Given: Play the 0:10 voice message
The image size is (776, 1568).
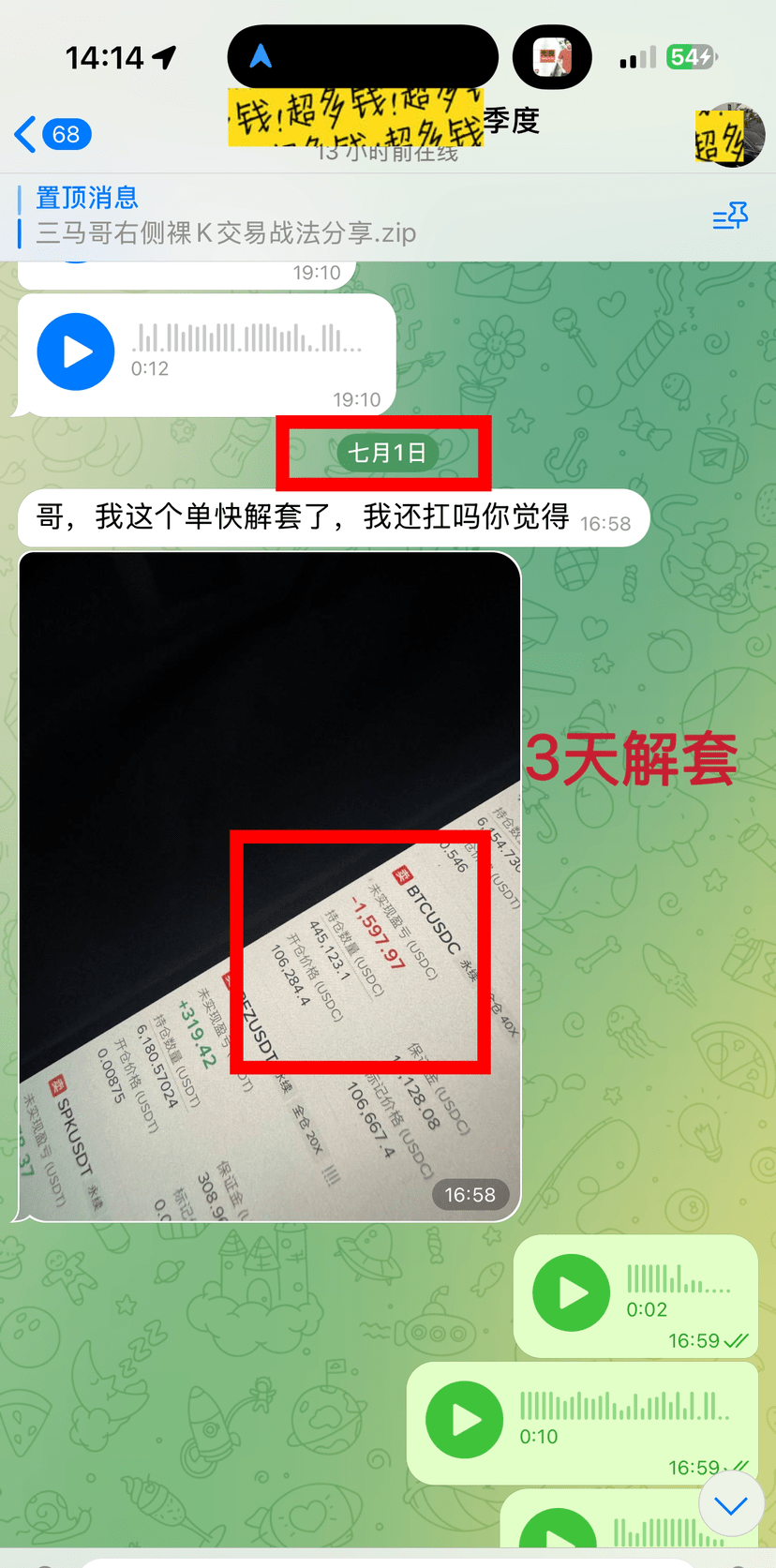Looking at the screenshot, I should 464,1420.
